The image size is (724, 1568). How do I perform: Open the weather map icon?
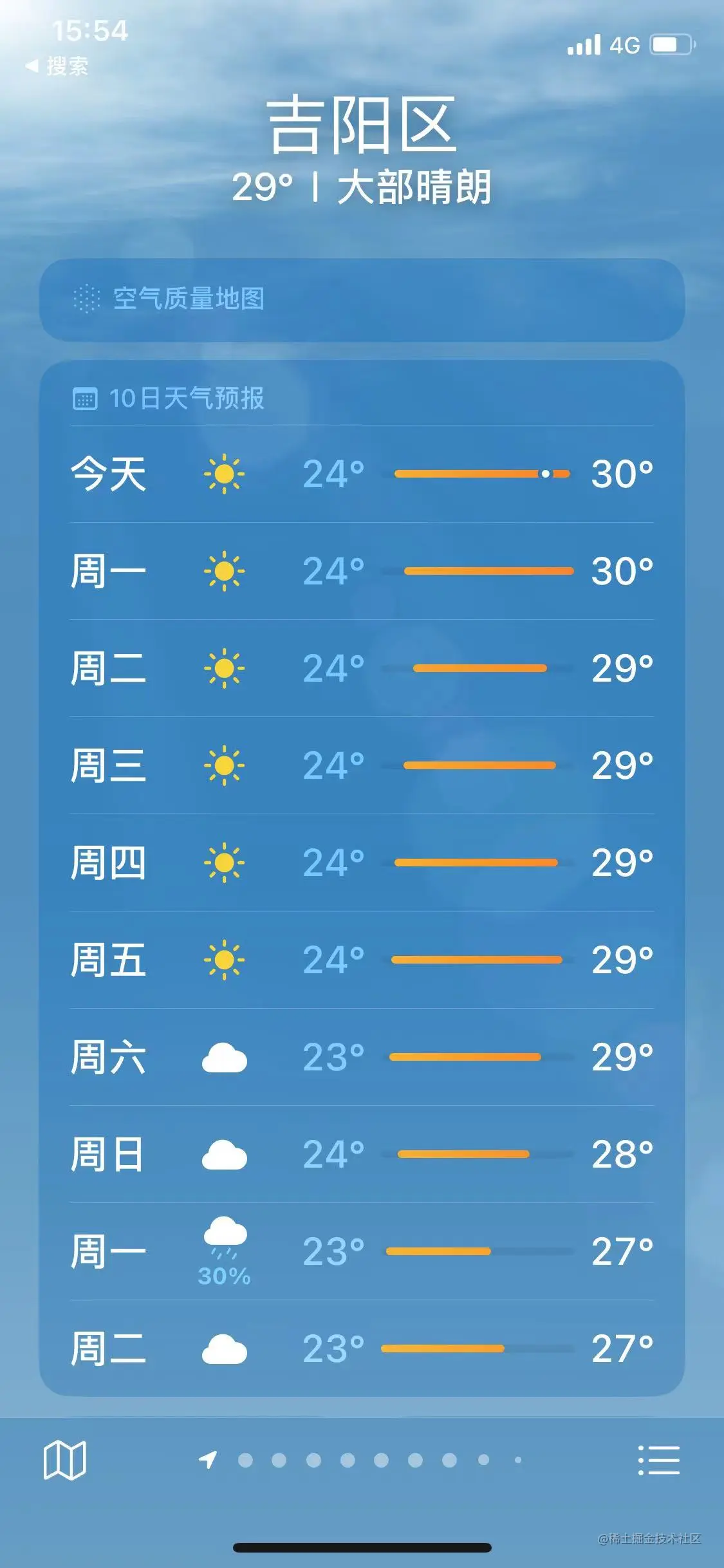[64, 1460]
